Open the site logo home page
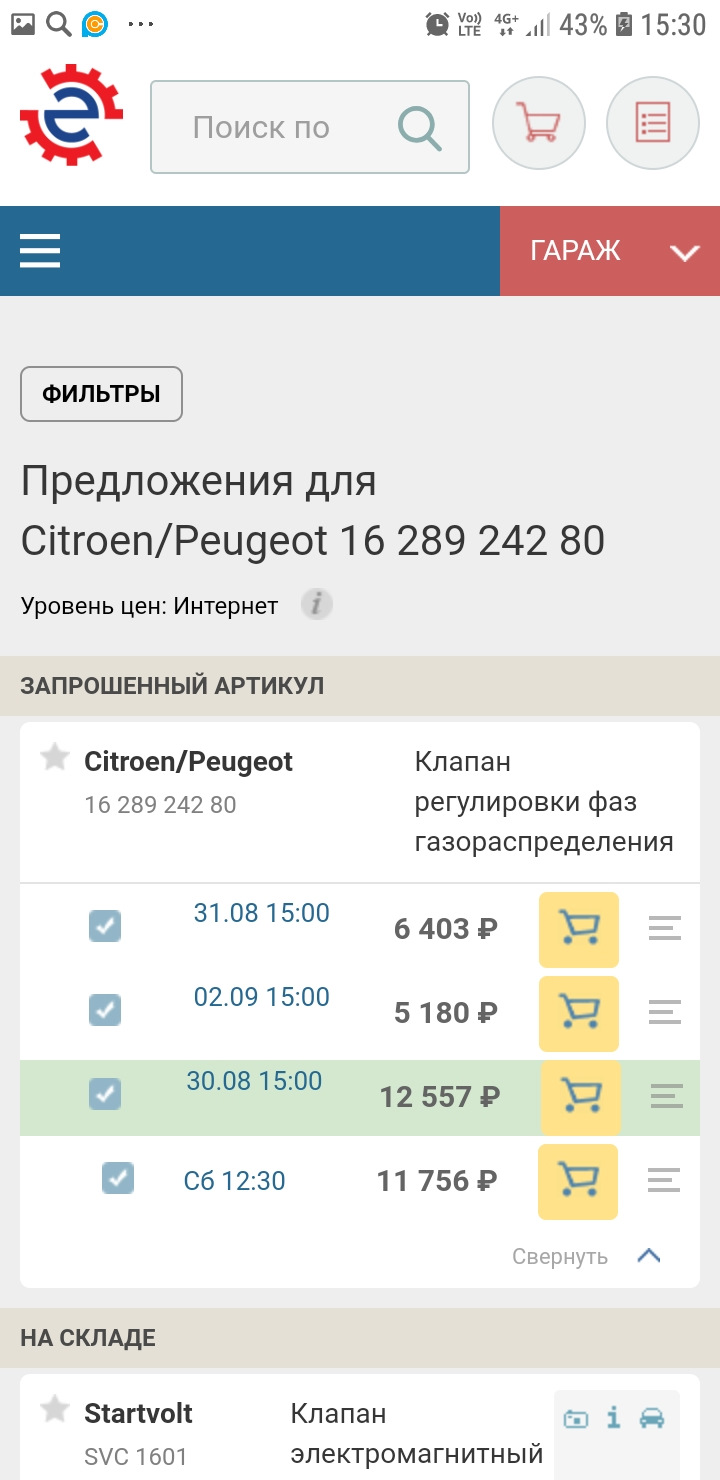Screen dimensions: 720x1480 click(72, 115)
